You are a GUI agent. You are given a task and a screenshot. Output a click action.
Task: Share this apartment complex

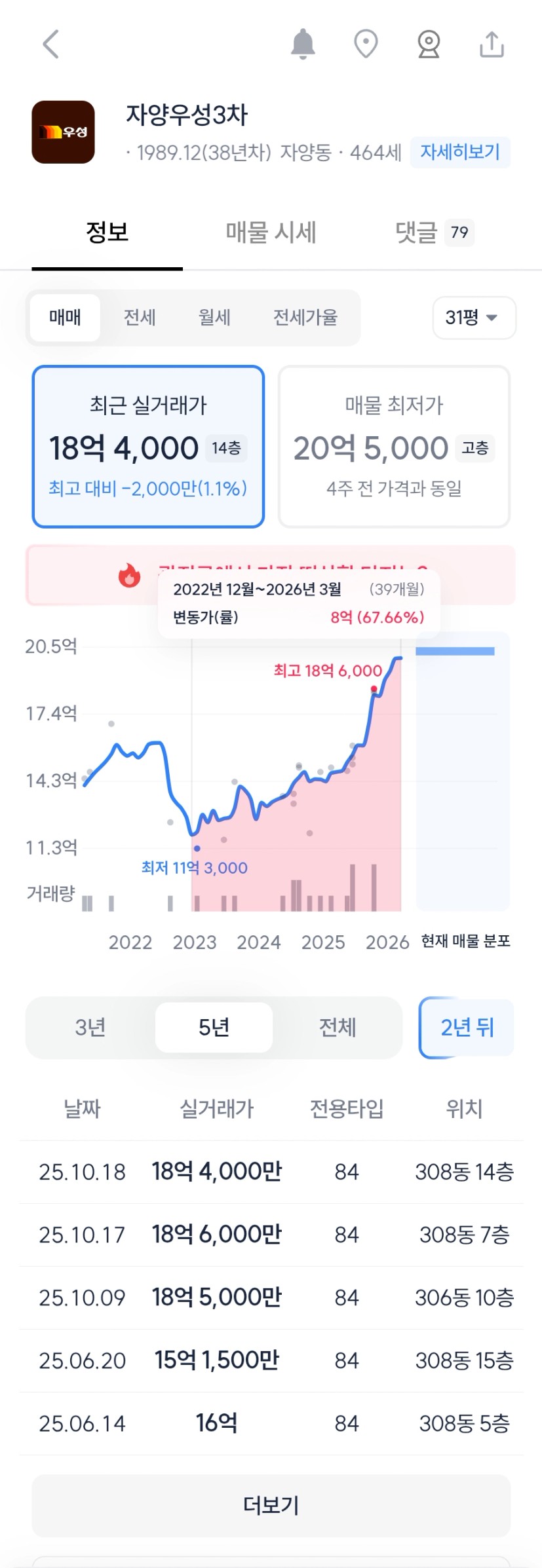point(492,45)
